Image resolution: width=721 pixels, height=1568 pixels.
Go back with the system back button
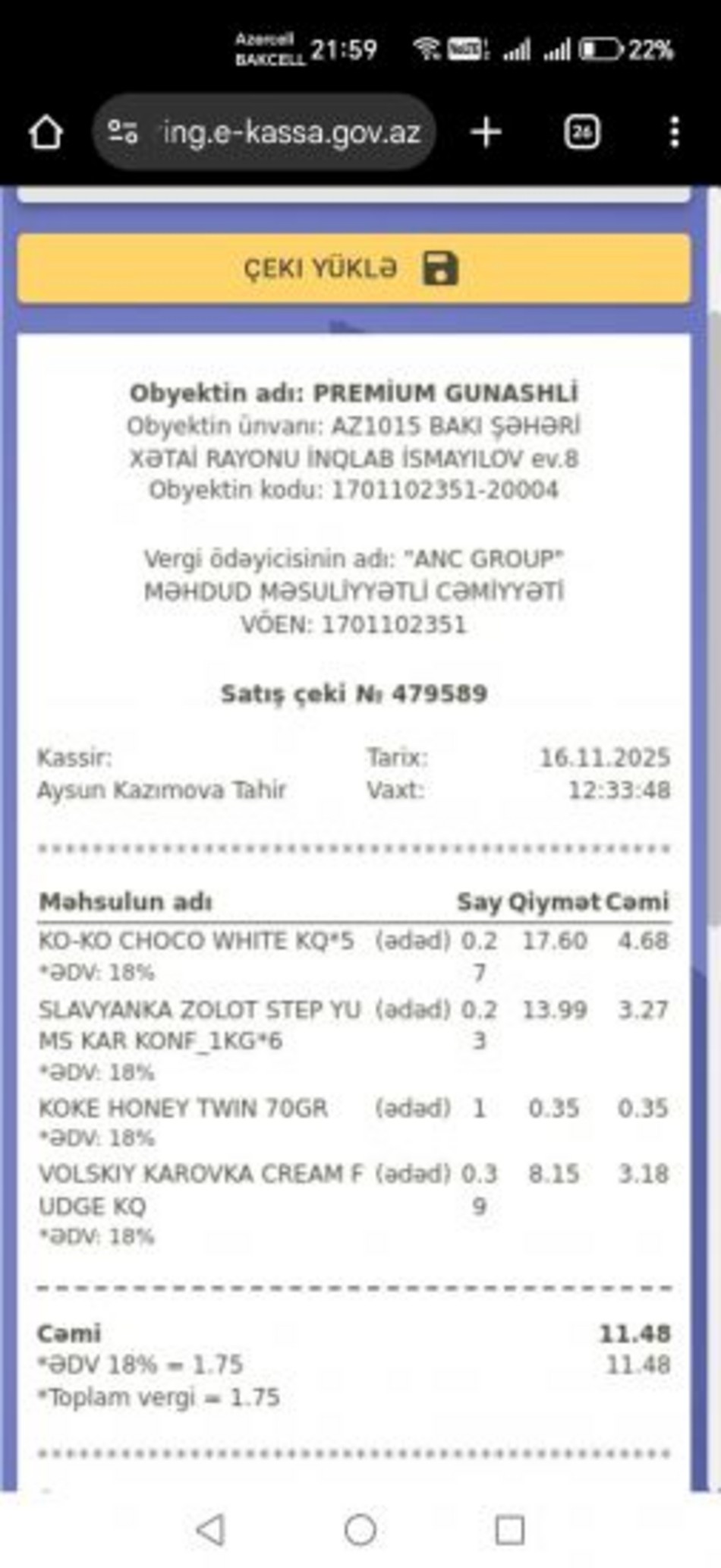click(x=210, y=1529)
